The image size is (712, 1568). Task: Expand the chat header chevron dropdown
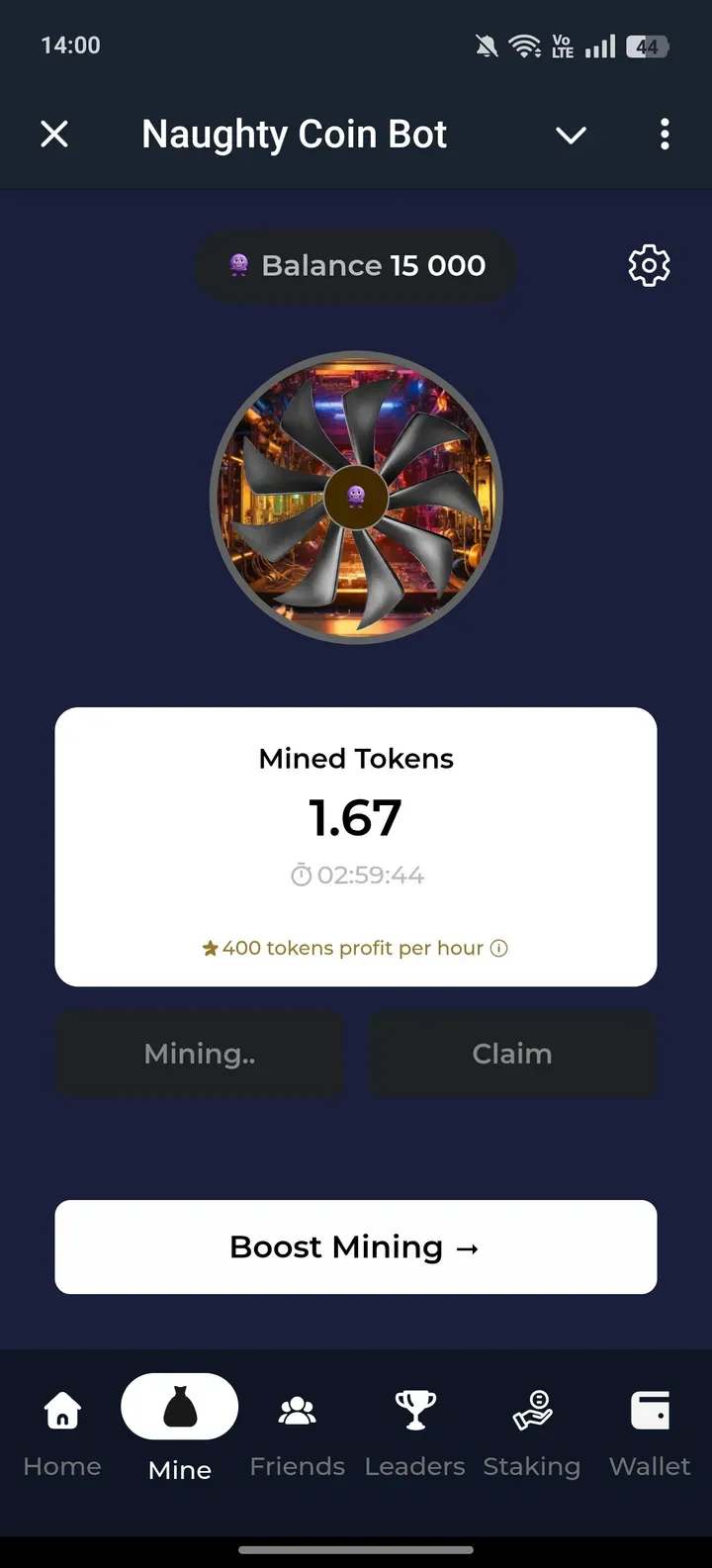[571, 135]
